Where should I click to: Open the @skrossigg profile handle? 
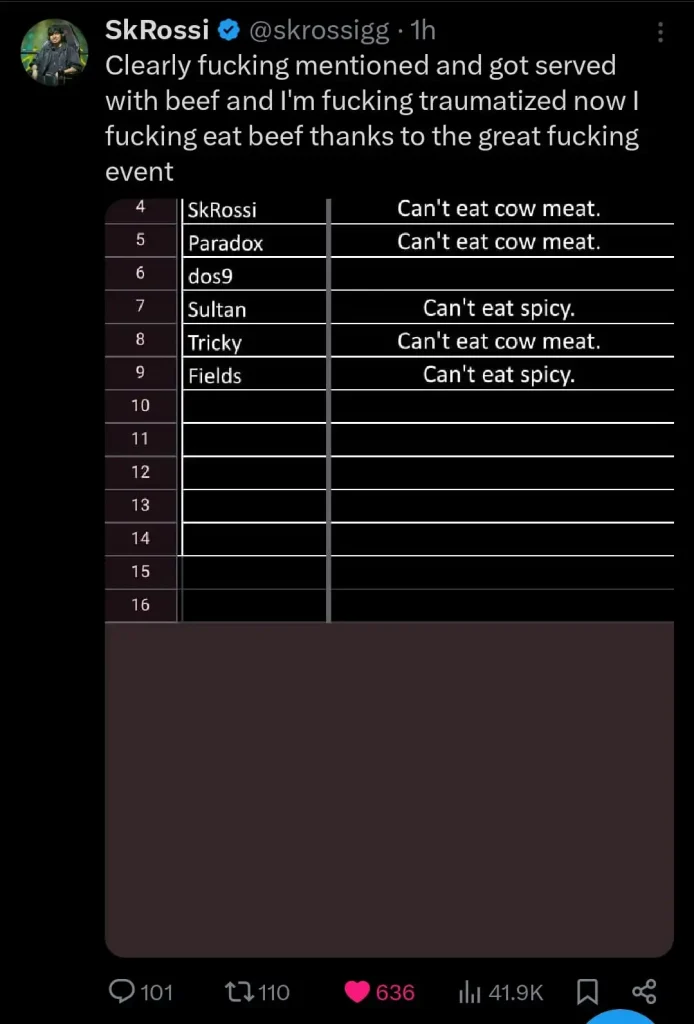tap(317, 31)
